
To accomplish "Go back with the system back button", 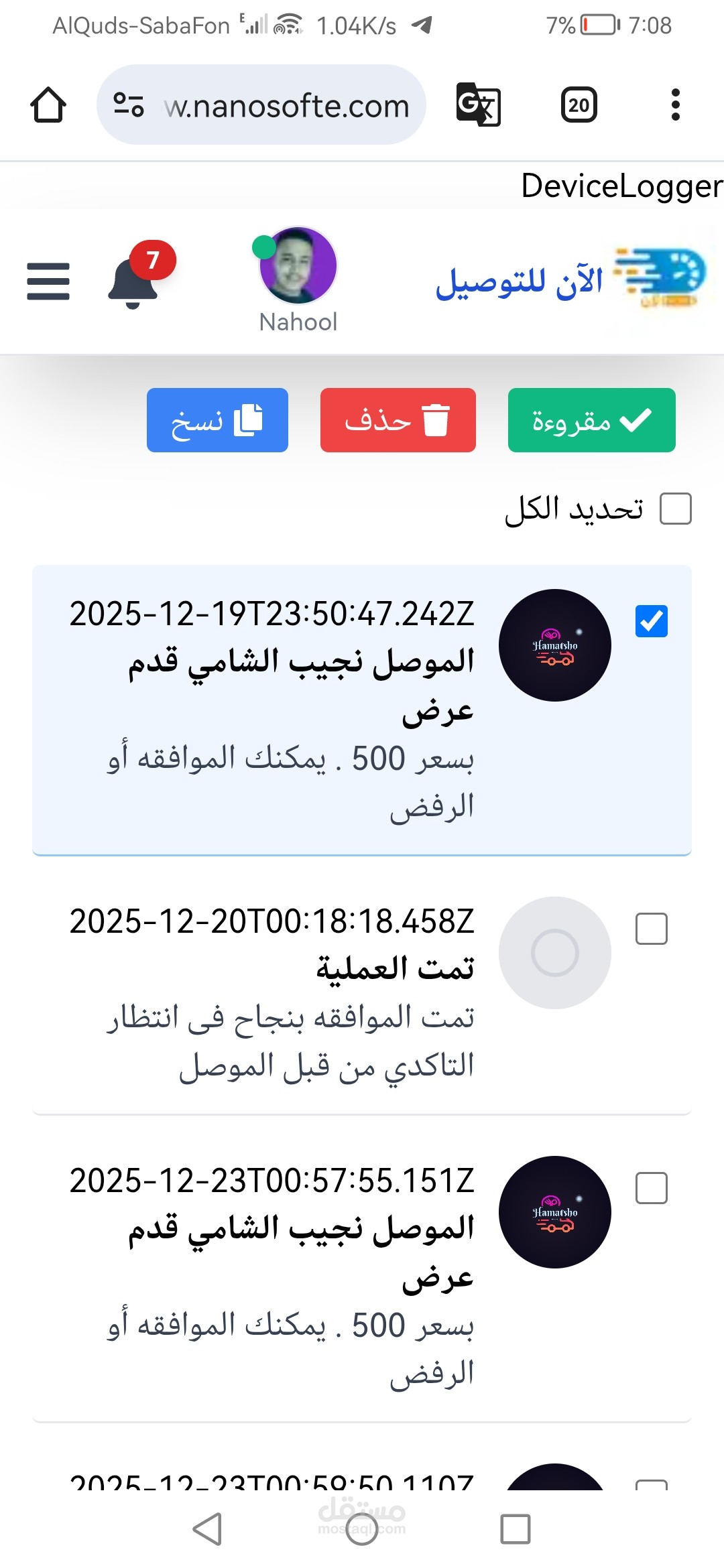I will pyautogui.click(x=207, y=1529).
